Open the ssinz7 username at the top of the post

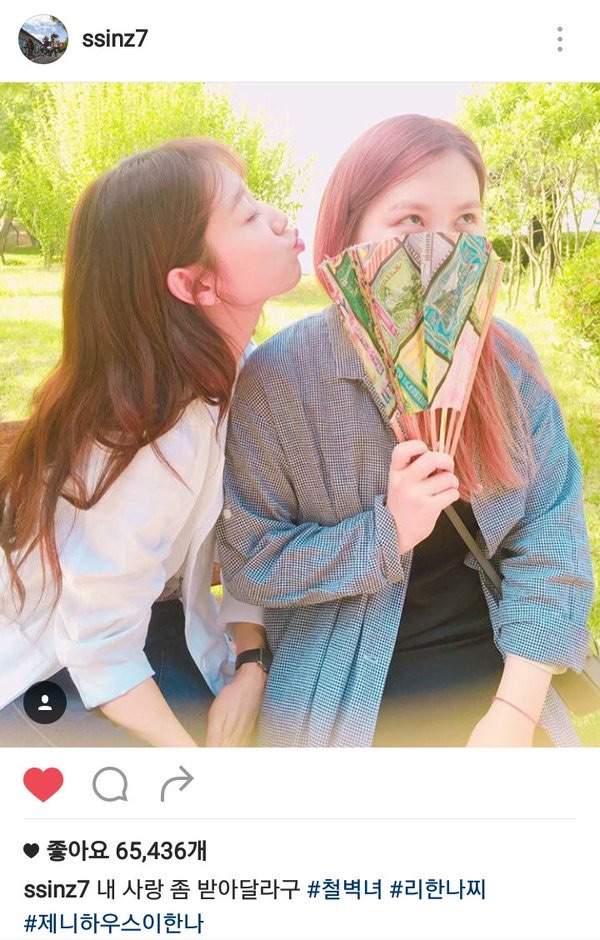[x=115, y=39]
